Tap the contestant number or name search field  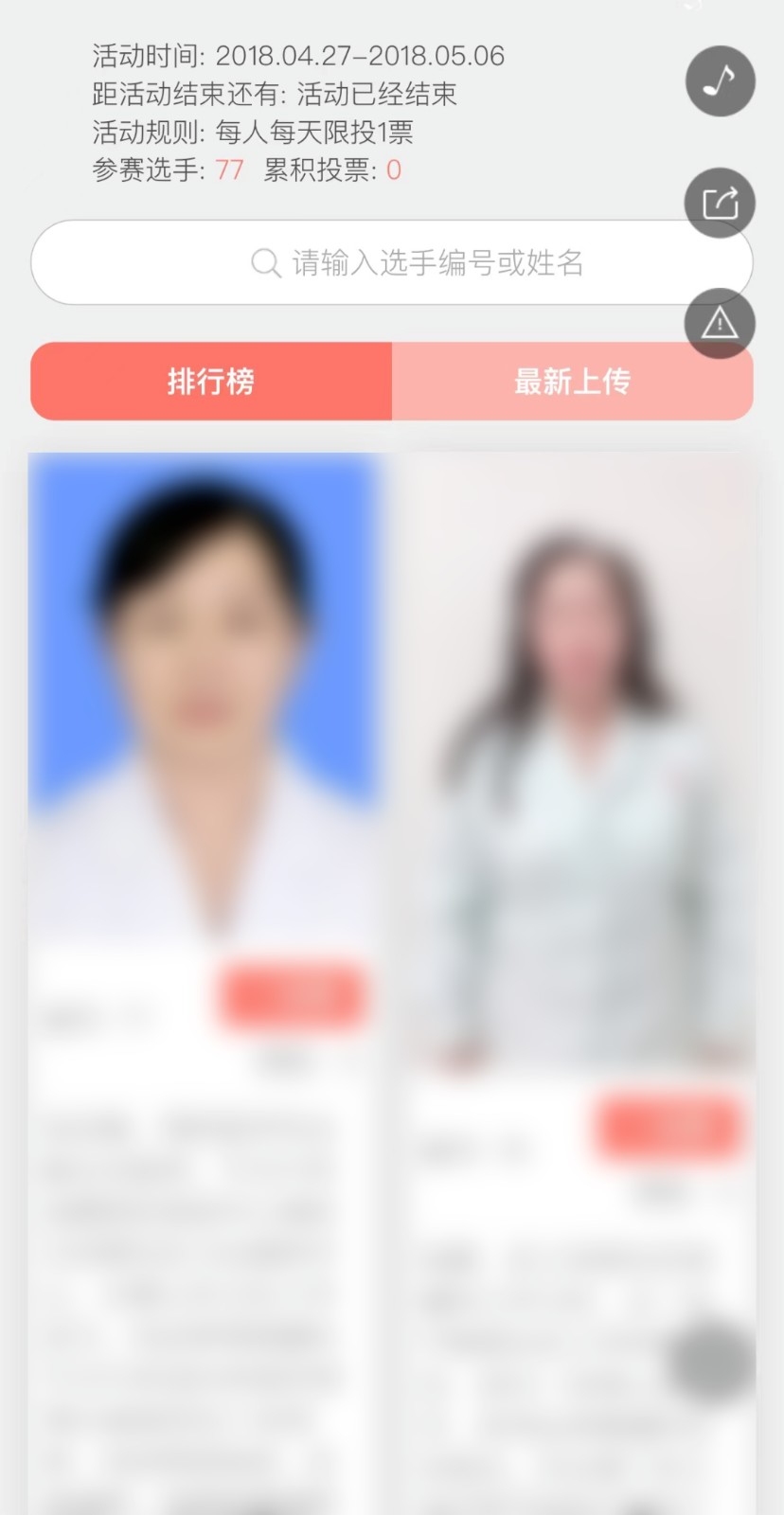click(x=392, y=262)
